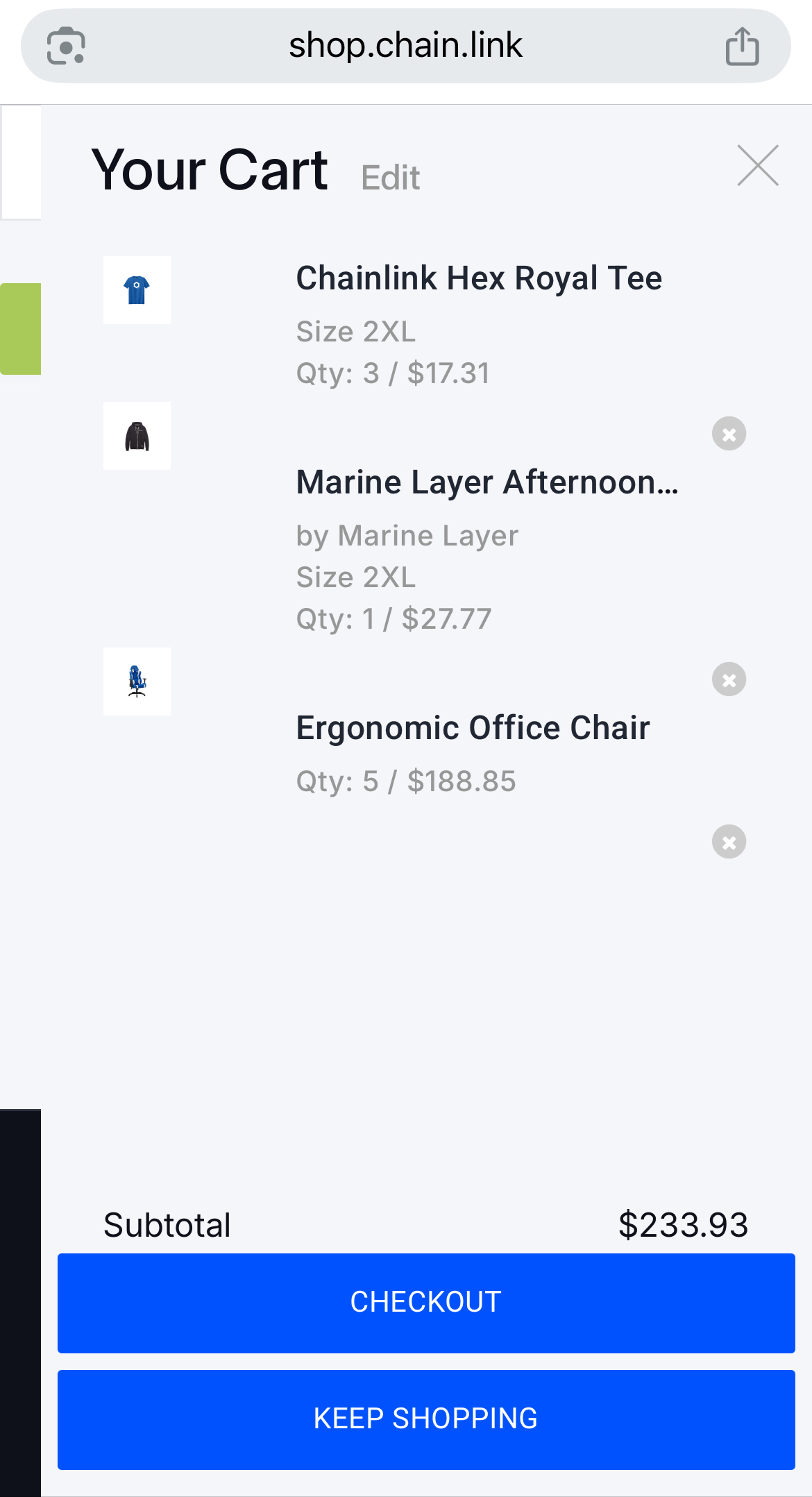This screenshot has width=812, height=1497.
Task: Remove the Marine Layer Afternoon item
Action: 729,679
